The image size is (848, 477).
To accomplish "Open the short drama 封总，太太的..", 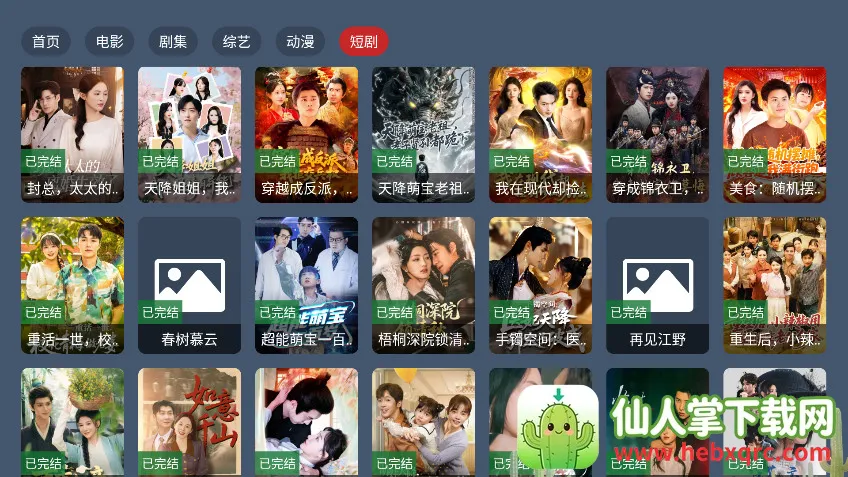I will (x=72, y=133).
